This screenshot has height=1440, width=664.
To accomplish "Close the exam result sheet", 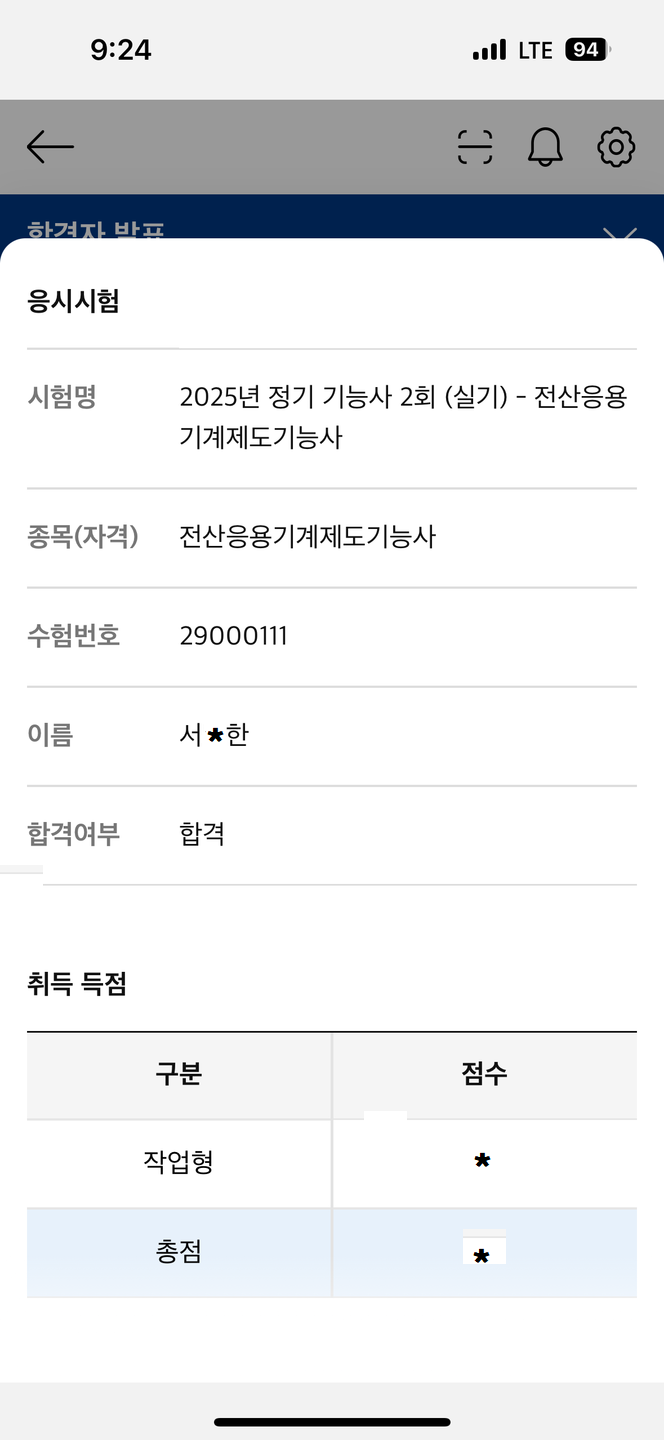I will pyautogui.click(x=620, y=234).
